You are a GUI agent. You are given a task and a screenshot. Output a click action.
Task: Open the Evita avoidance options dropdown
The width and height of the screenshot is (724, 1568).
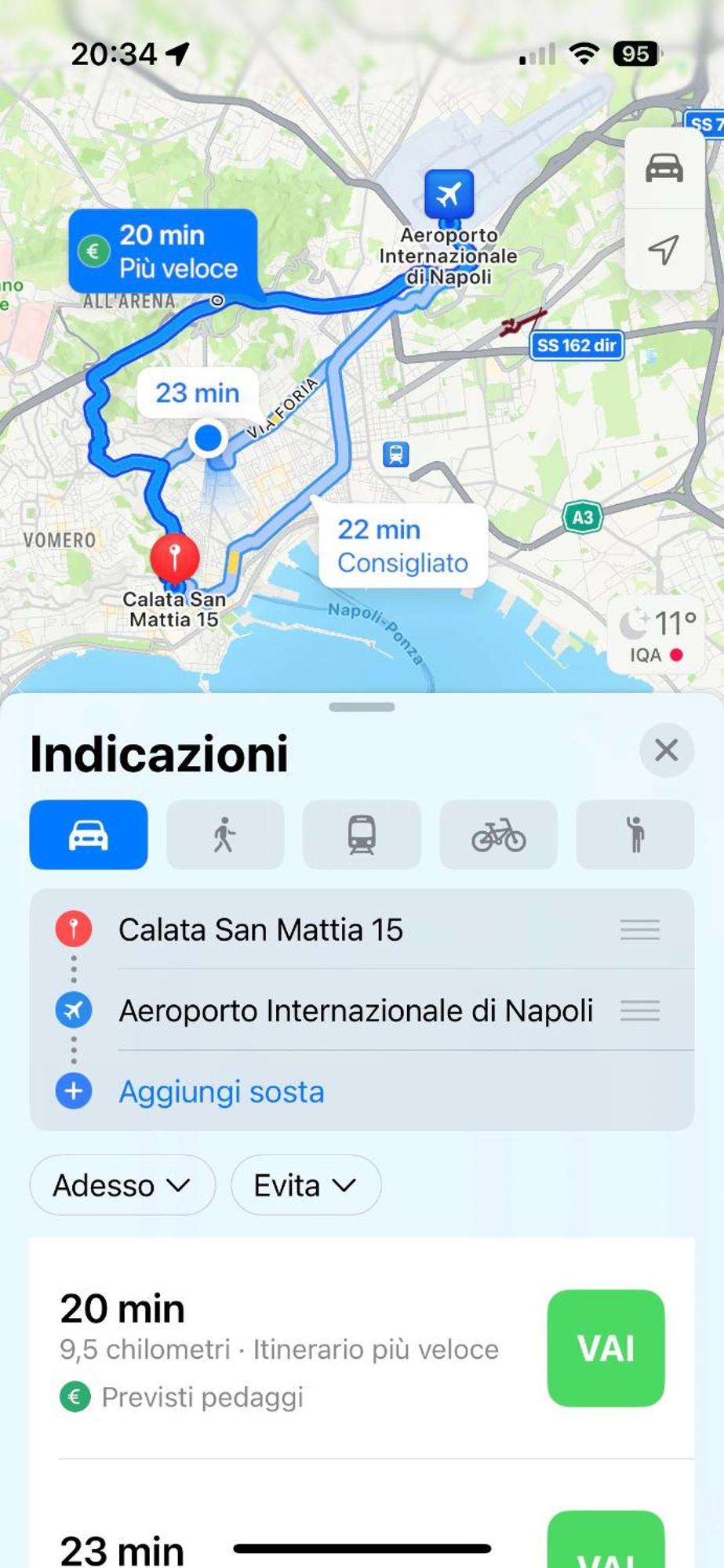click(305, 1185)
